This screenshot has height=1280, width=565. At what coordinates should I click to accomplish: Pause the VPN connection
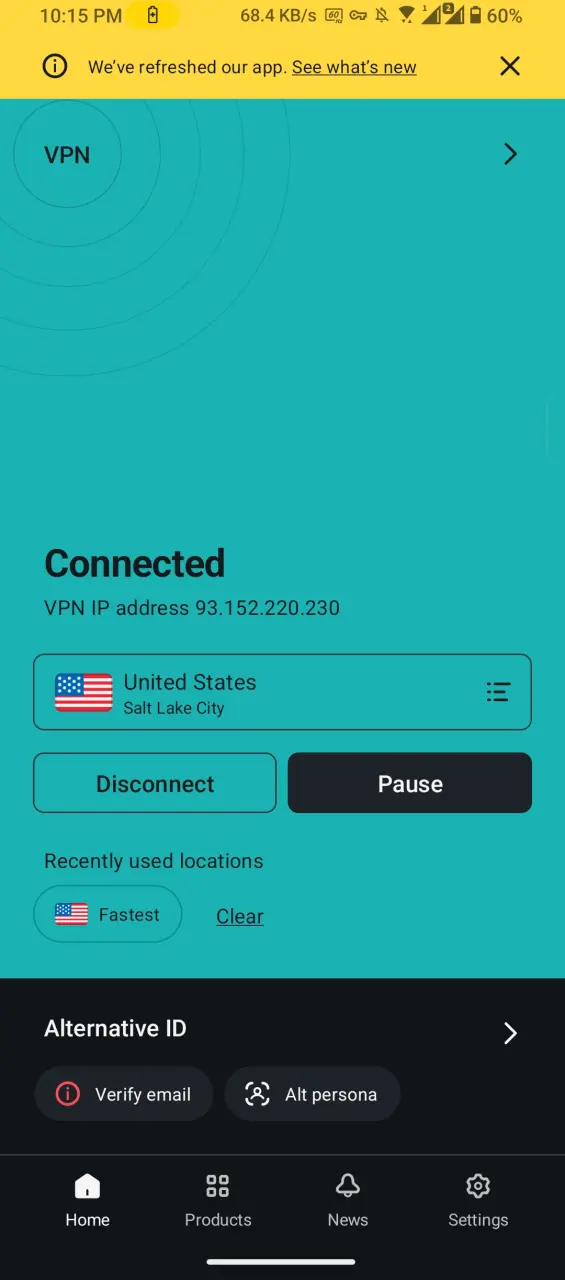click(410, 783)
